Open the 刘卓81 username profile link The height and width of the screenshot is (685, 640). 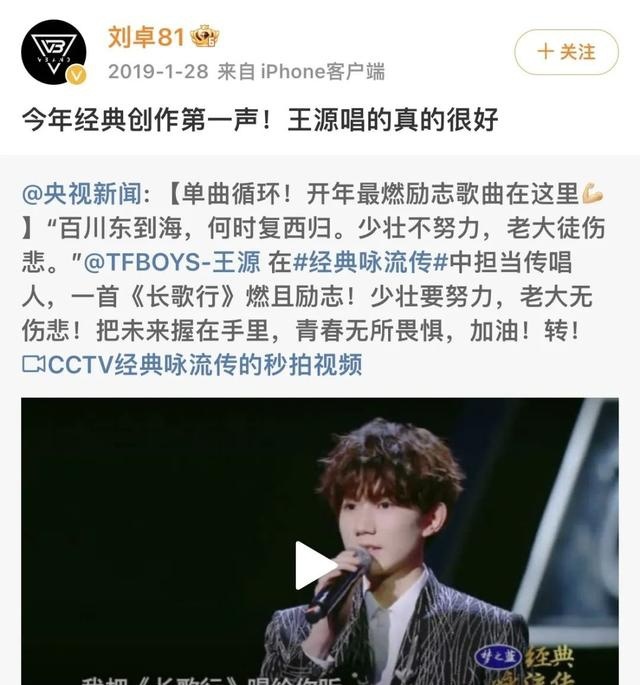click(144, 38)
